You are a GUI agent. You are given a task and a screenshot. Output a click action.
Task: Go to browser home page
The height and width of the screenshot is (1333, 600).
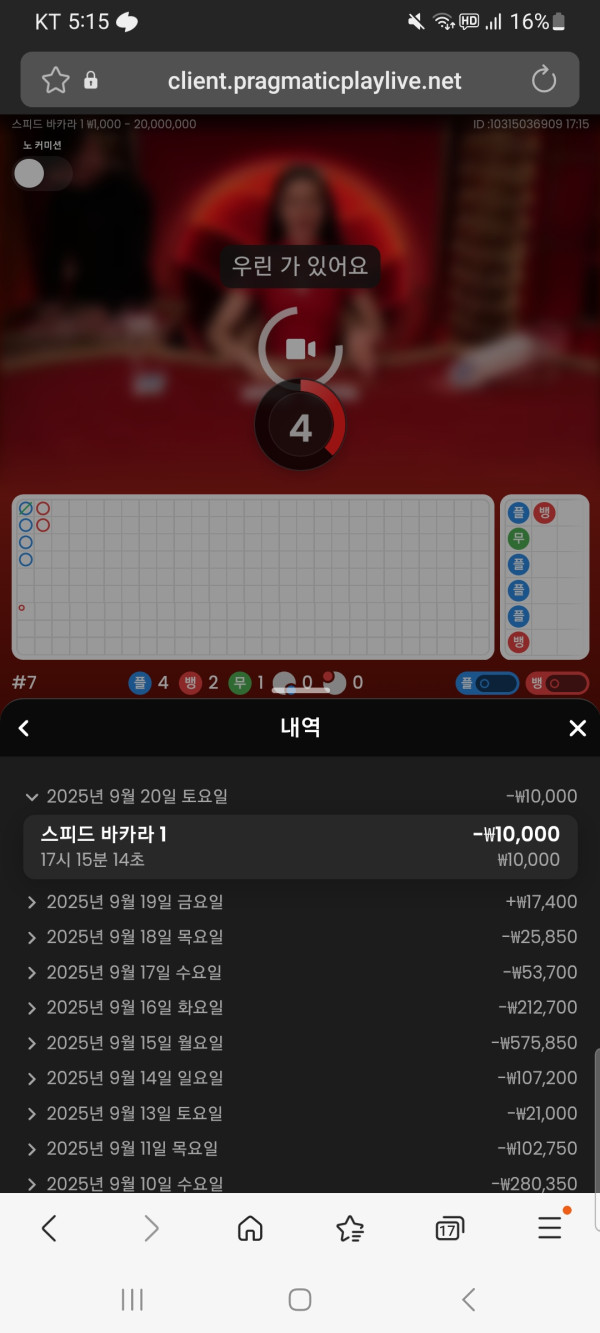pyautogui.click(x=250, y=1229)
